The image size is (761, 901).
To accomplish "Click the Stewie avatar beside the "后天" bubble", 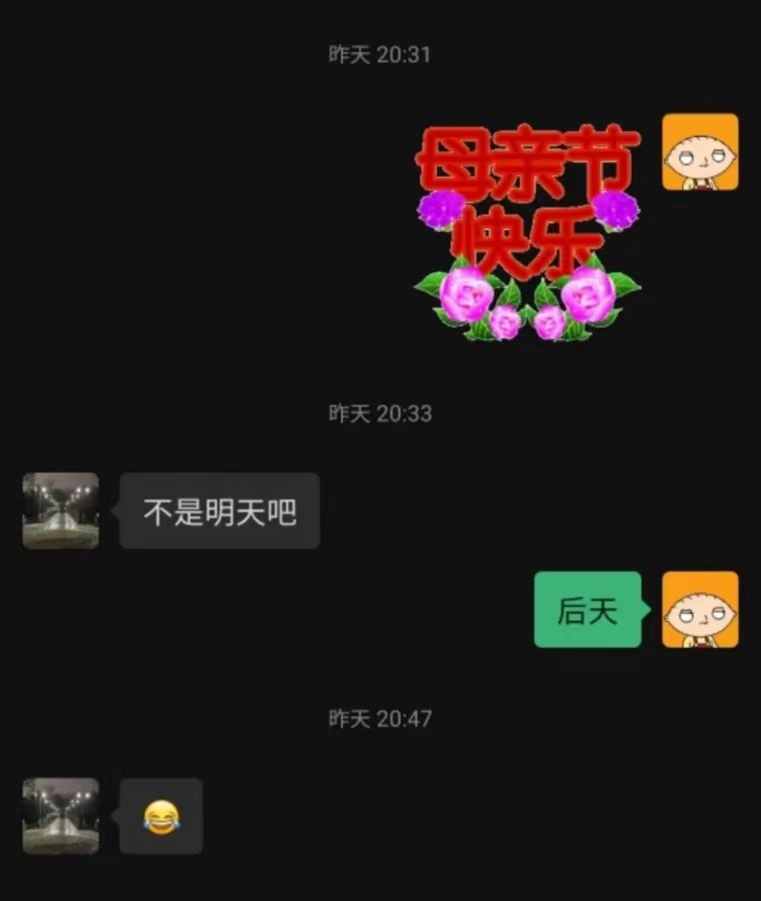I will click(700, 608).
